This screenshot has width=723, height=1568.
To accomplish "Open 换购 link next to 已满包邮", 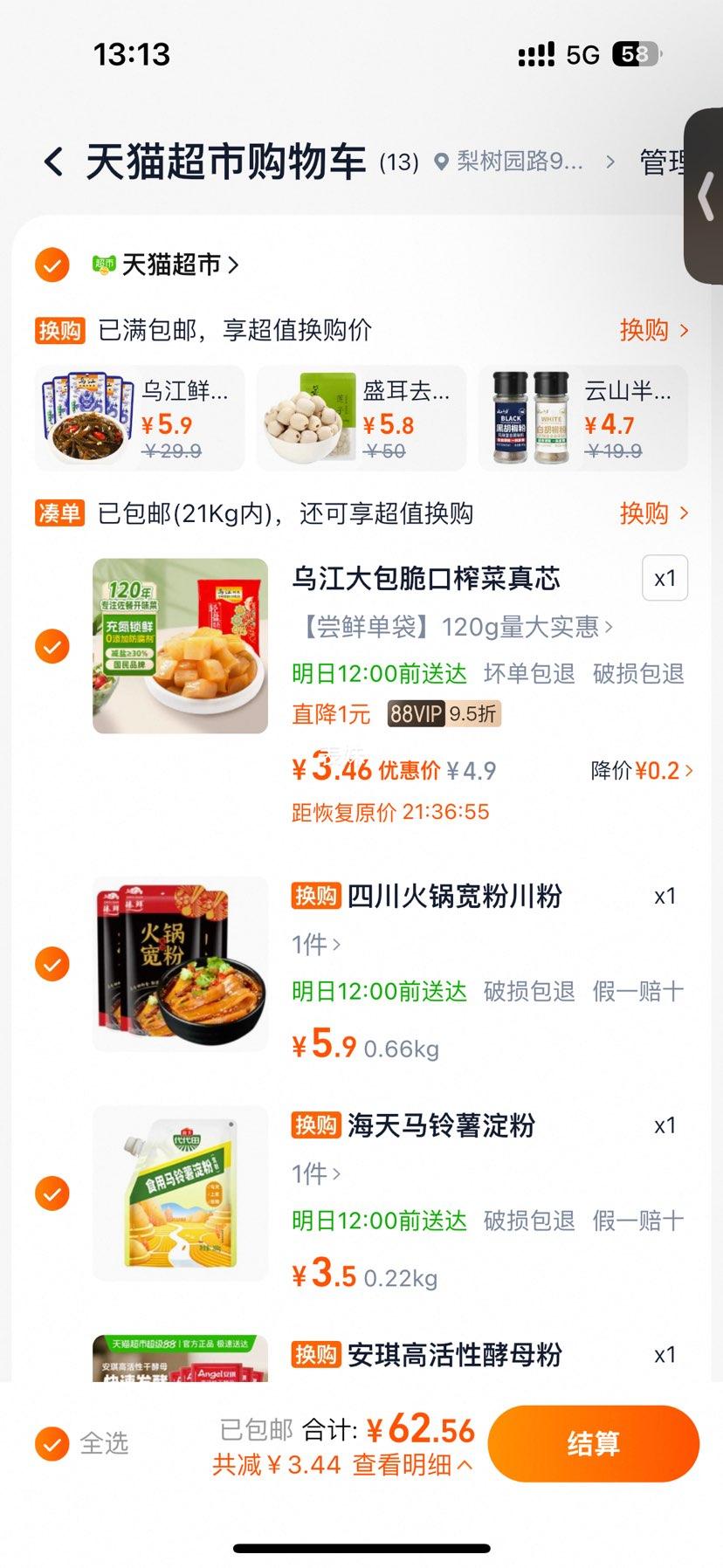I will [x=654, y=330].
